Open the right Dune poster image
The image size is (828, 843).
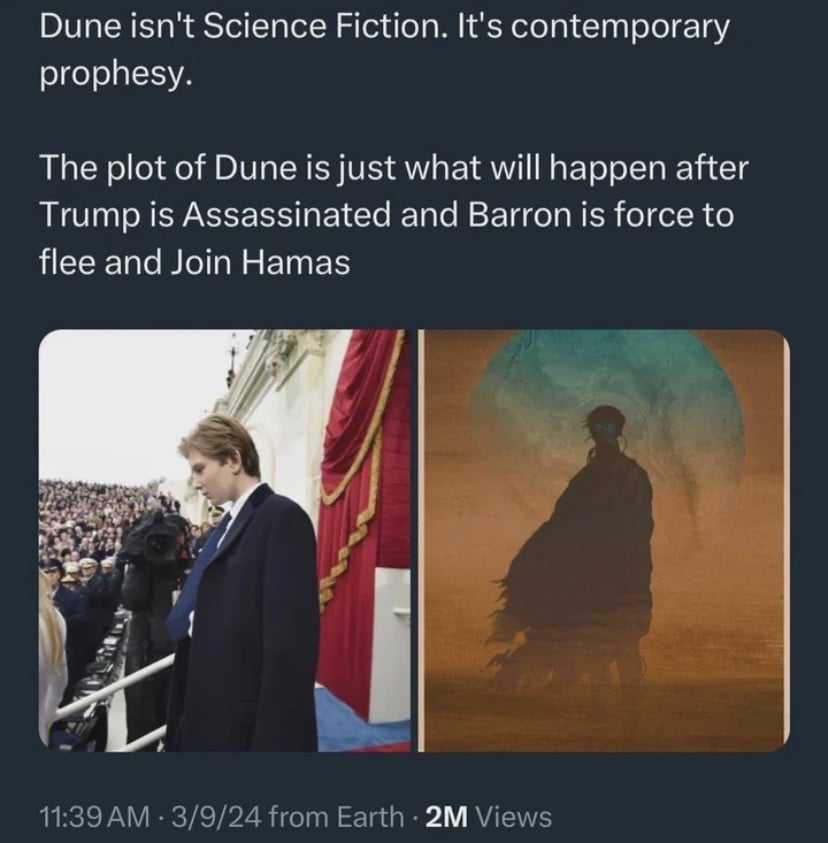point(603,540)
